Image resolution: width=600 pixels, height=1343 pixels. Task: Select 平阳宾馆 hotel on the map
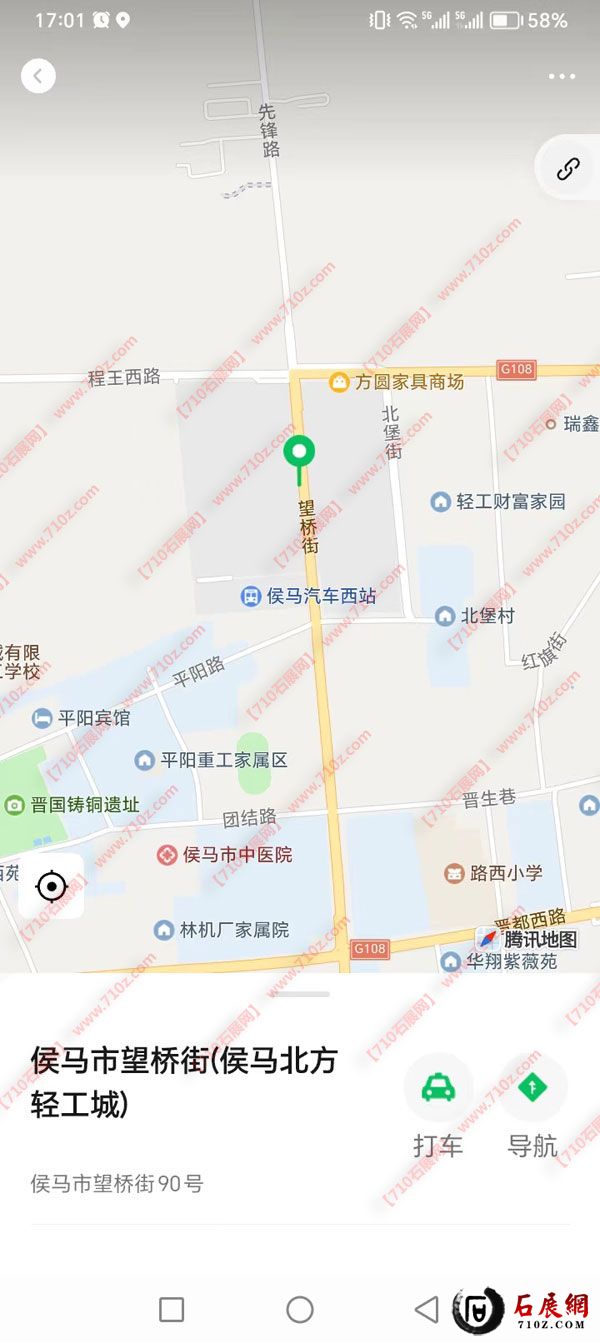tap(83, 718)
